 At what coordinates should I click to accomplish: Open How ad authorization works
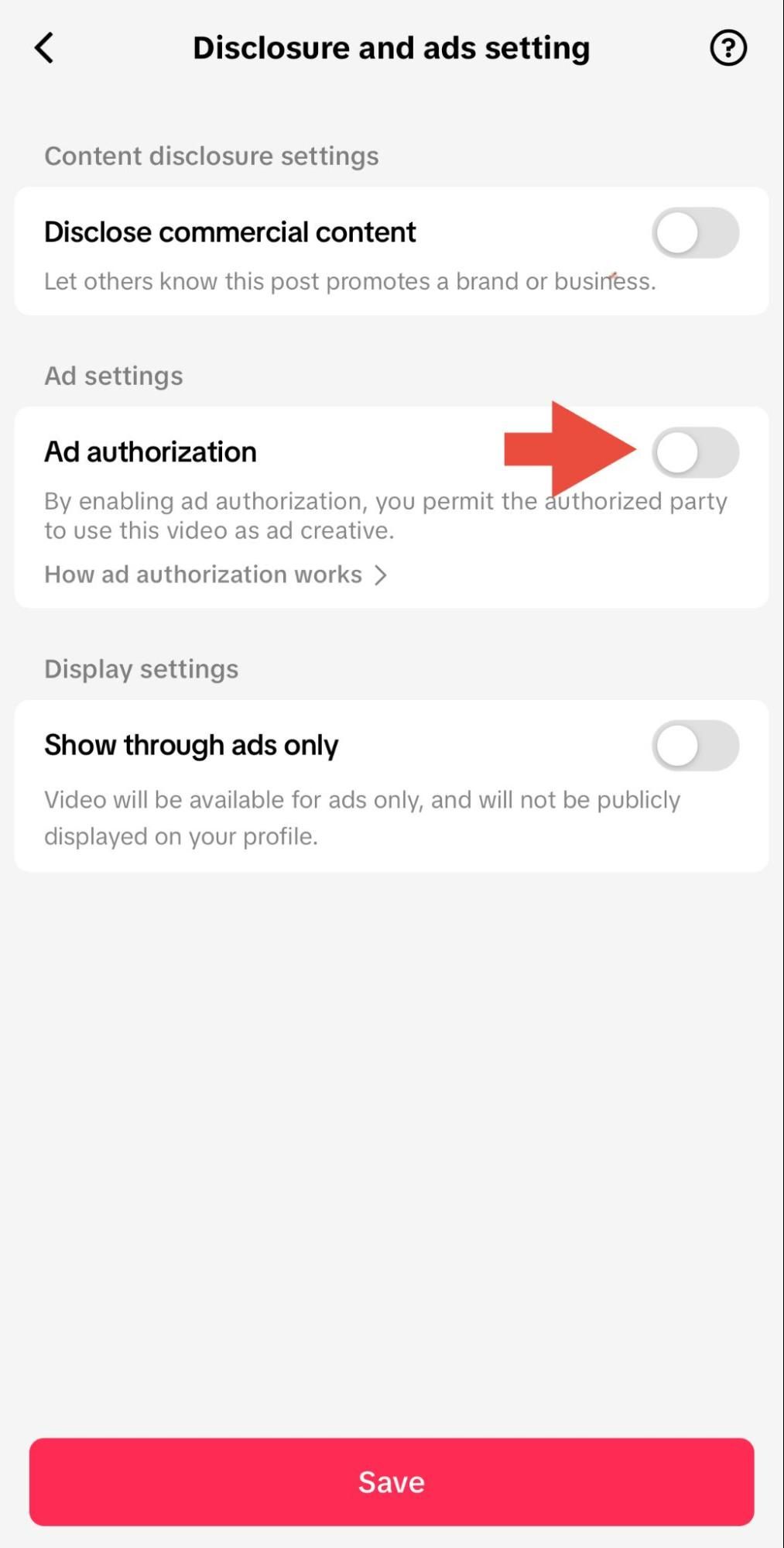[215, 575]
